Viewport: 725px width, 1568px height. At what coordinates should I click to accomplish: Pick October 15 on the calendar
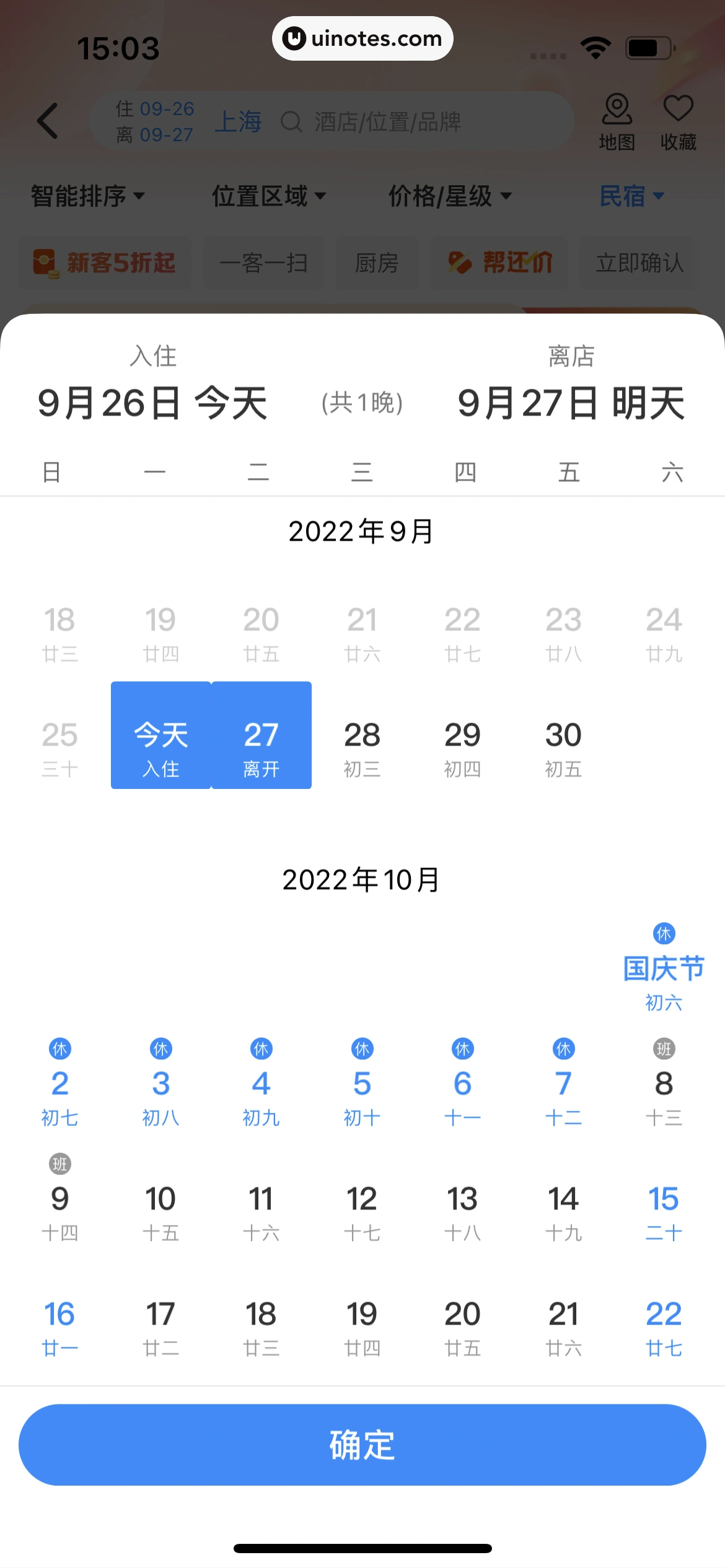[x=663, y=1209]
